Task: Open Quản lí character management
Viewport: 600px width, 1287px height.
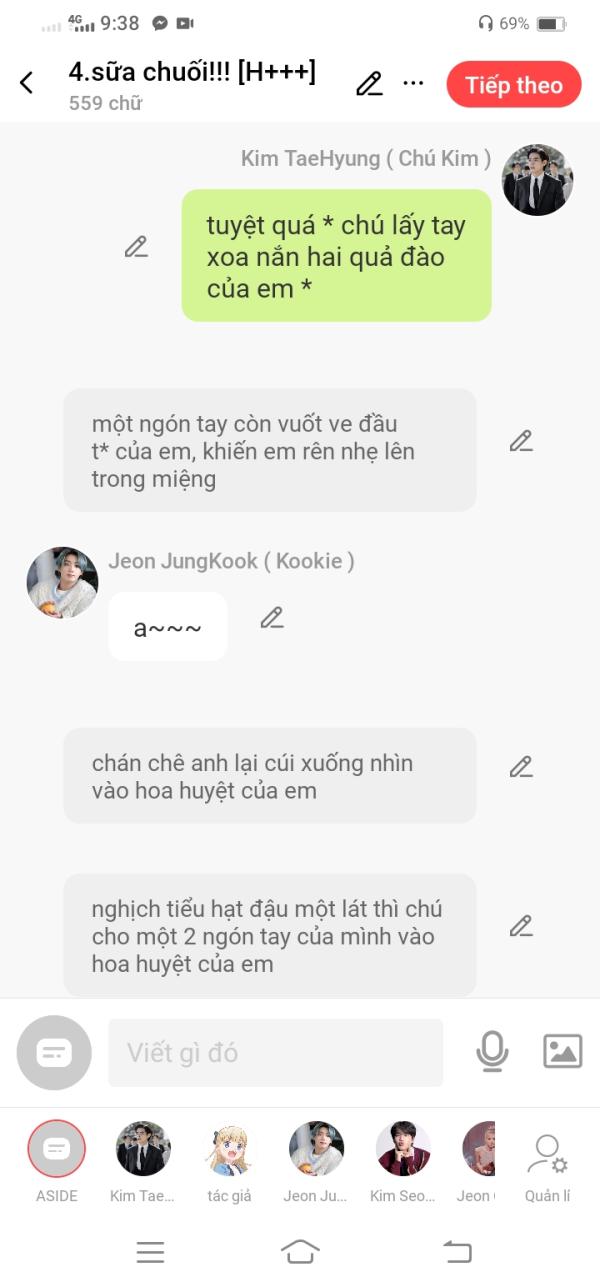Action: [x=547, y=1160]
